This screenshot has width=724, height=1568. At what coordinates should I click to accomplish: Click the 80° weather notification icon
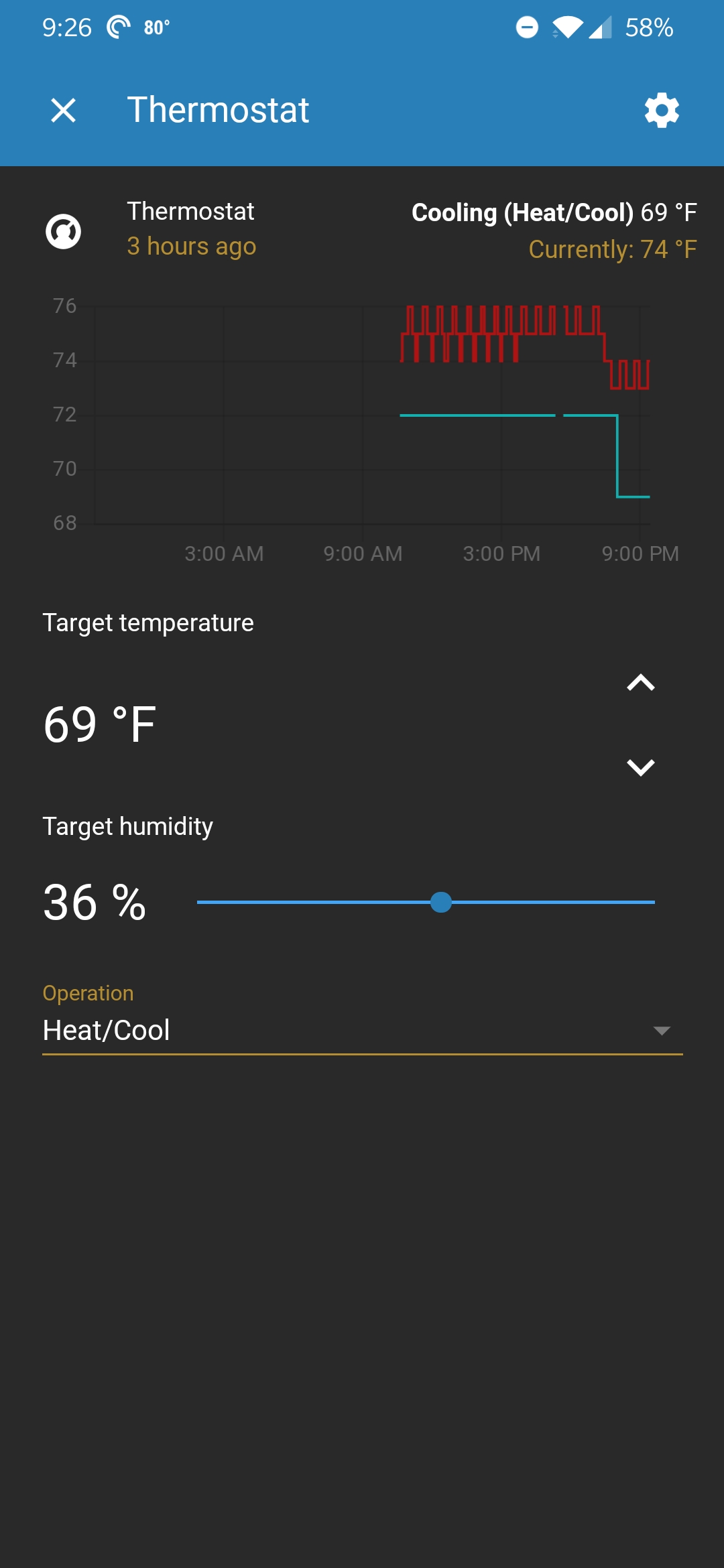point(154,27)
